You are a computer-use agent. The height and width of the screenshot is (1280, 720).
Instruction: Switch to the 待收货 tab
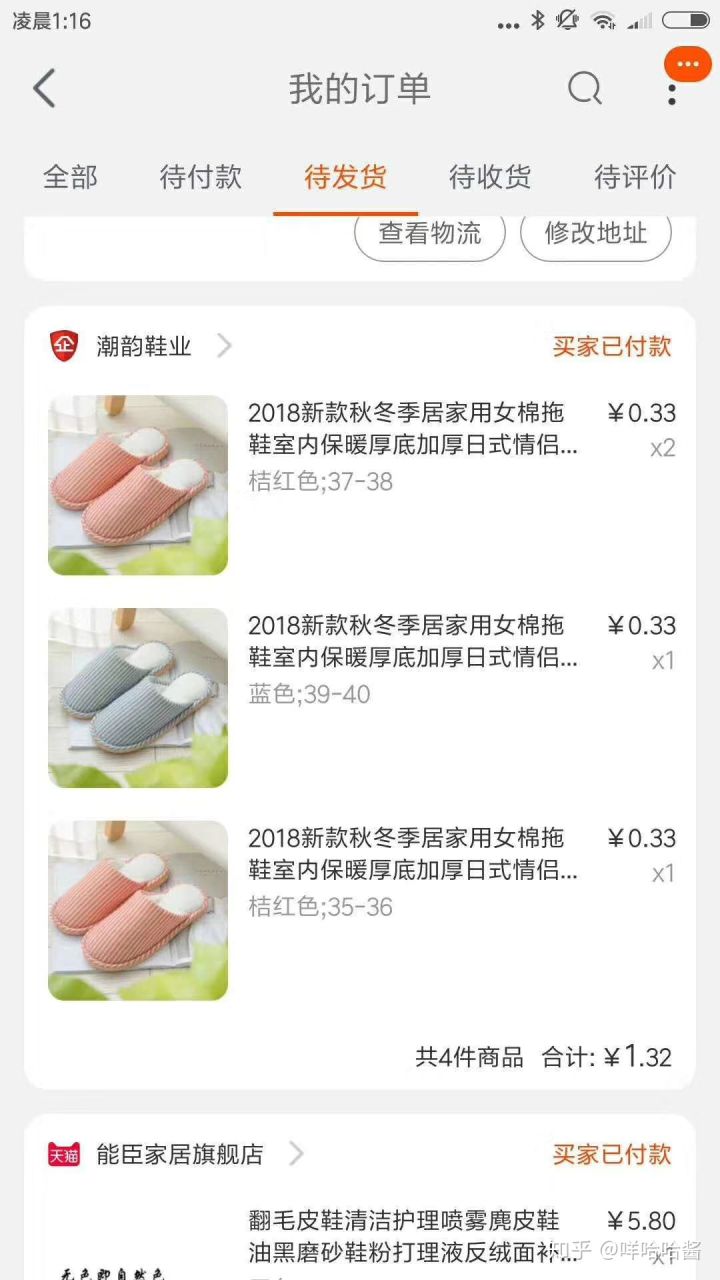[x=490, y=177]
